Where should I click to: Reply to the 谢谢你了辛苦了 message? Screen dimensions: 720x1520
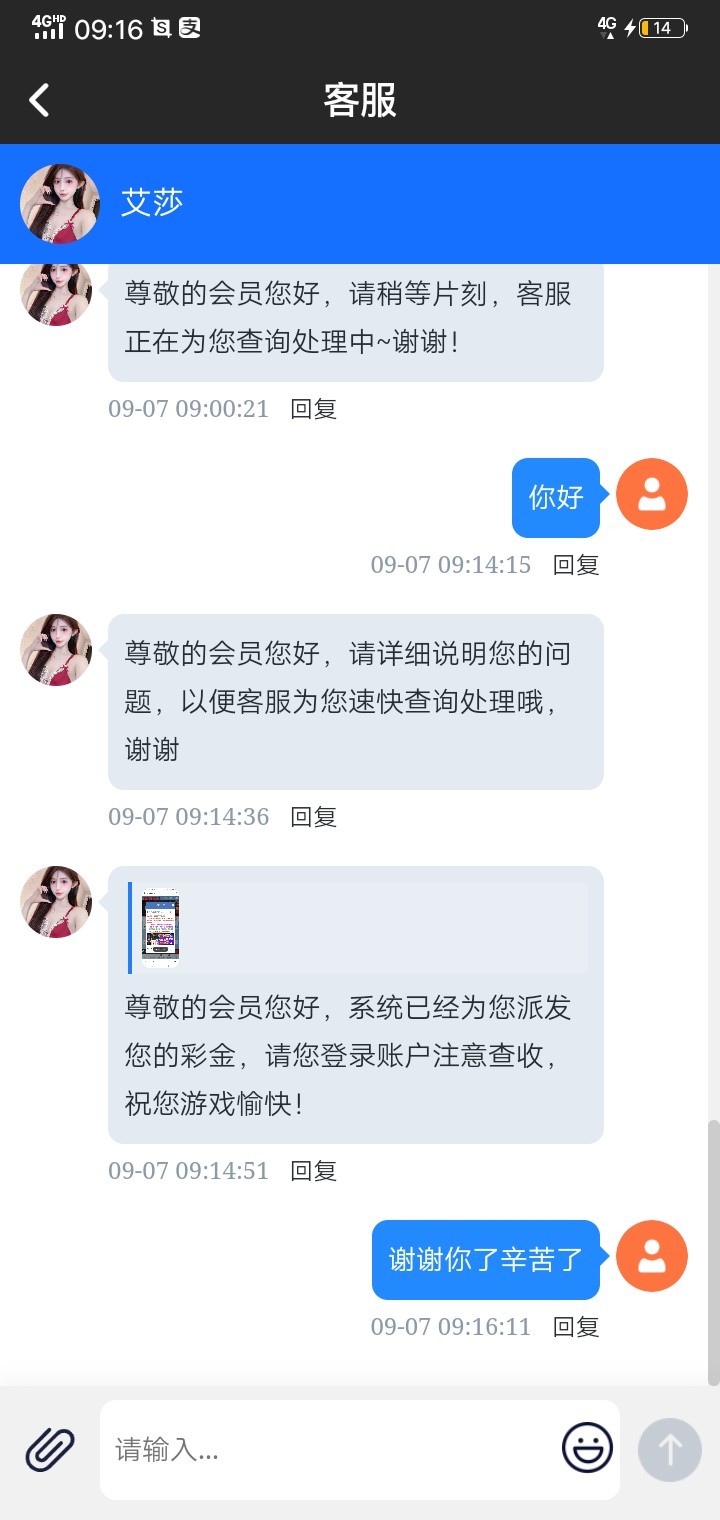576,1327
